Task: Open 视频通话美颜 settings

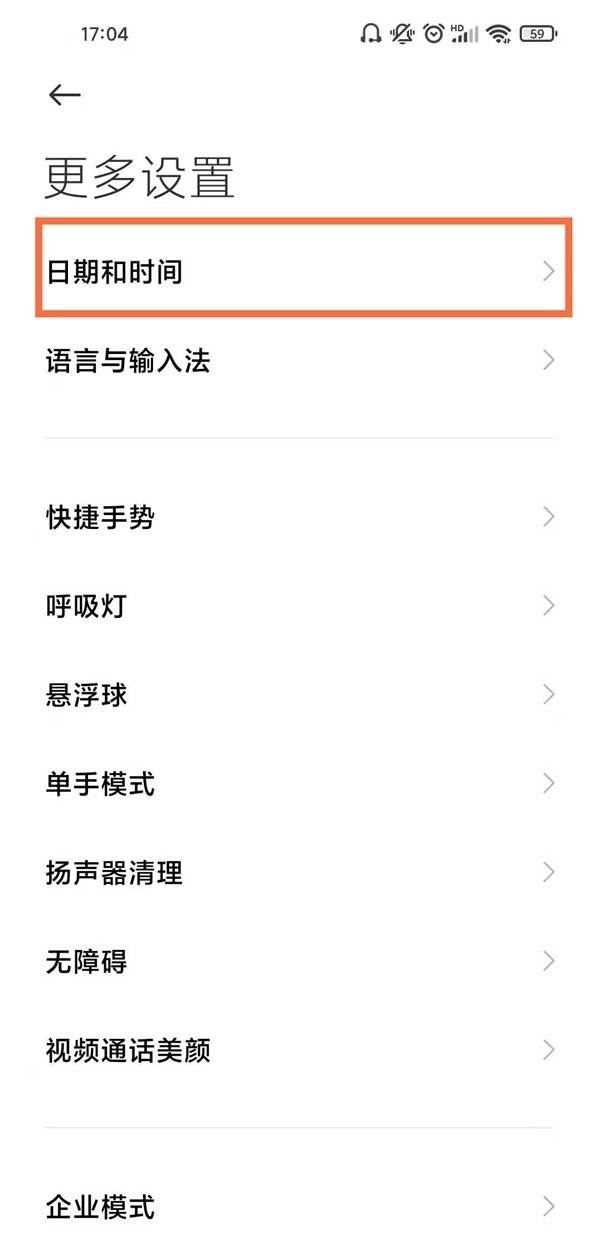Action: tap(300, 1050)
